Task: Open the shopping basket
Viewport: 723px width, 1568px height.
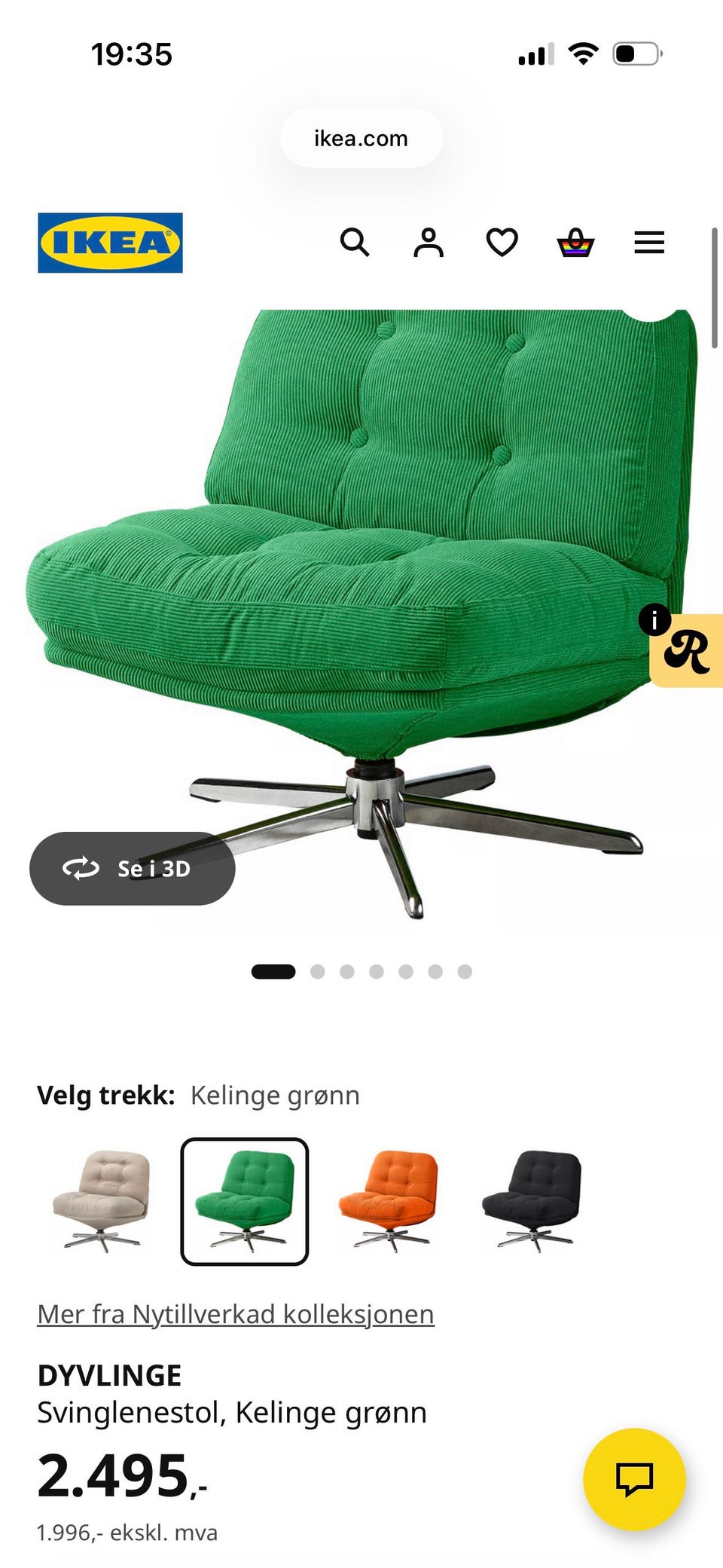Action: point(575,243)
